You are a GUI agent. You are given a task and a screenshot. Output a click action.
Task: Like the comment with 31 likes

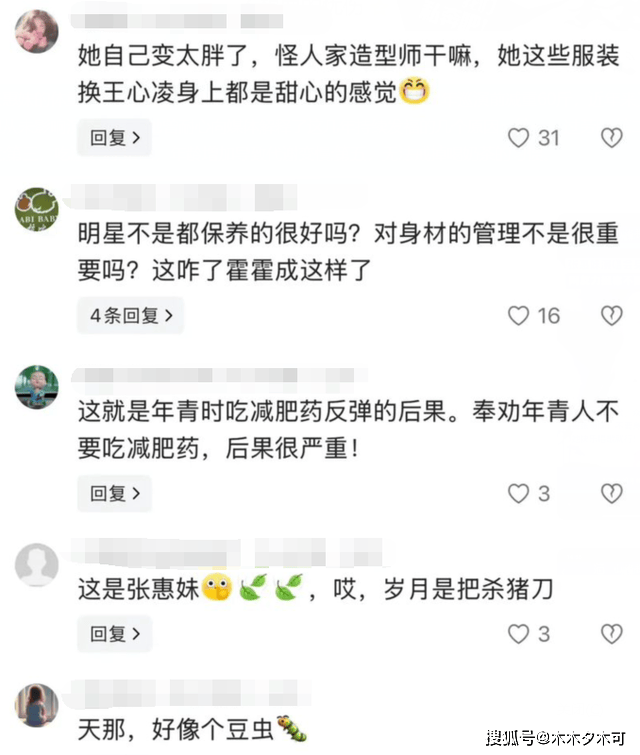(x=518, y=138)
